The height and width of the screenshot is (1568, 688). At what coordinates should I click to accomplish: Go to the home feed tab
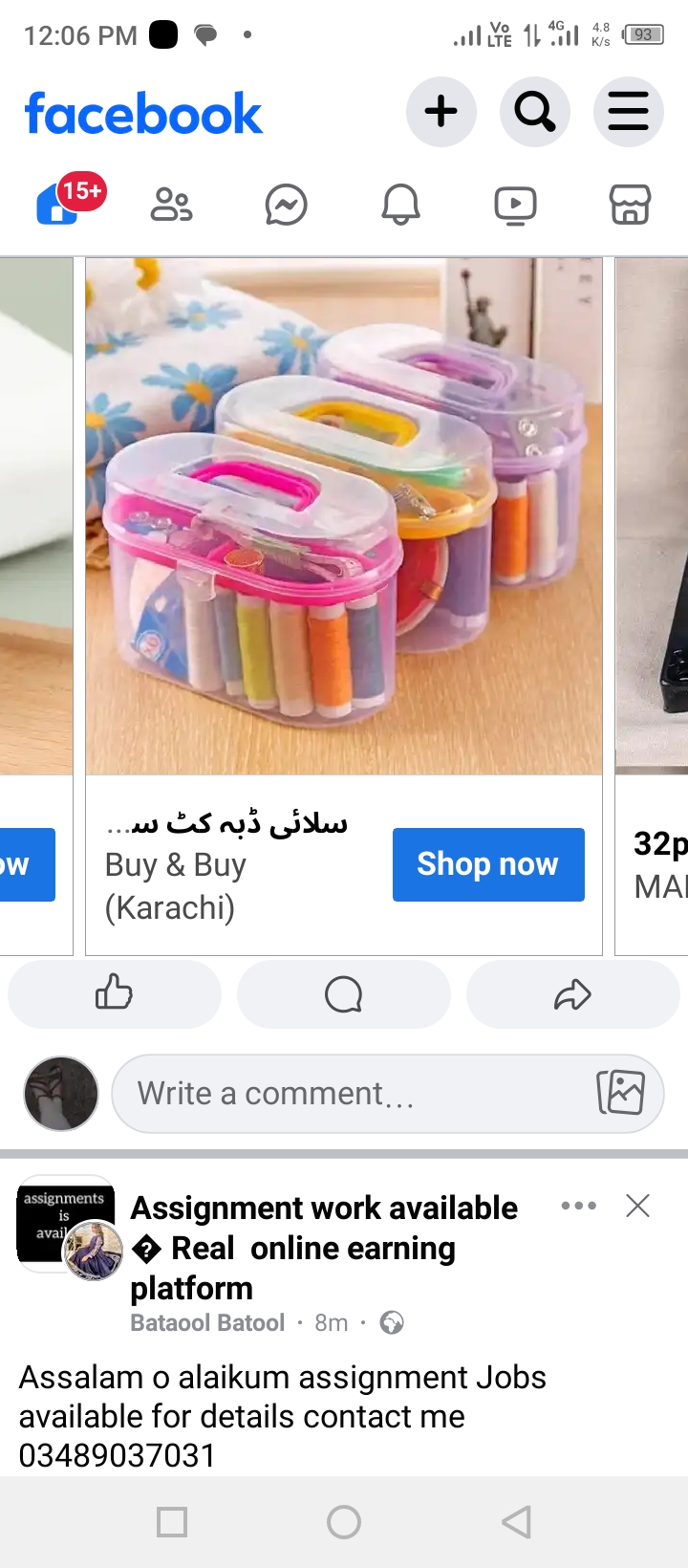tap(58, 205)
